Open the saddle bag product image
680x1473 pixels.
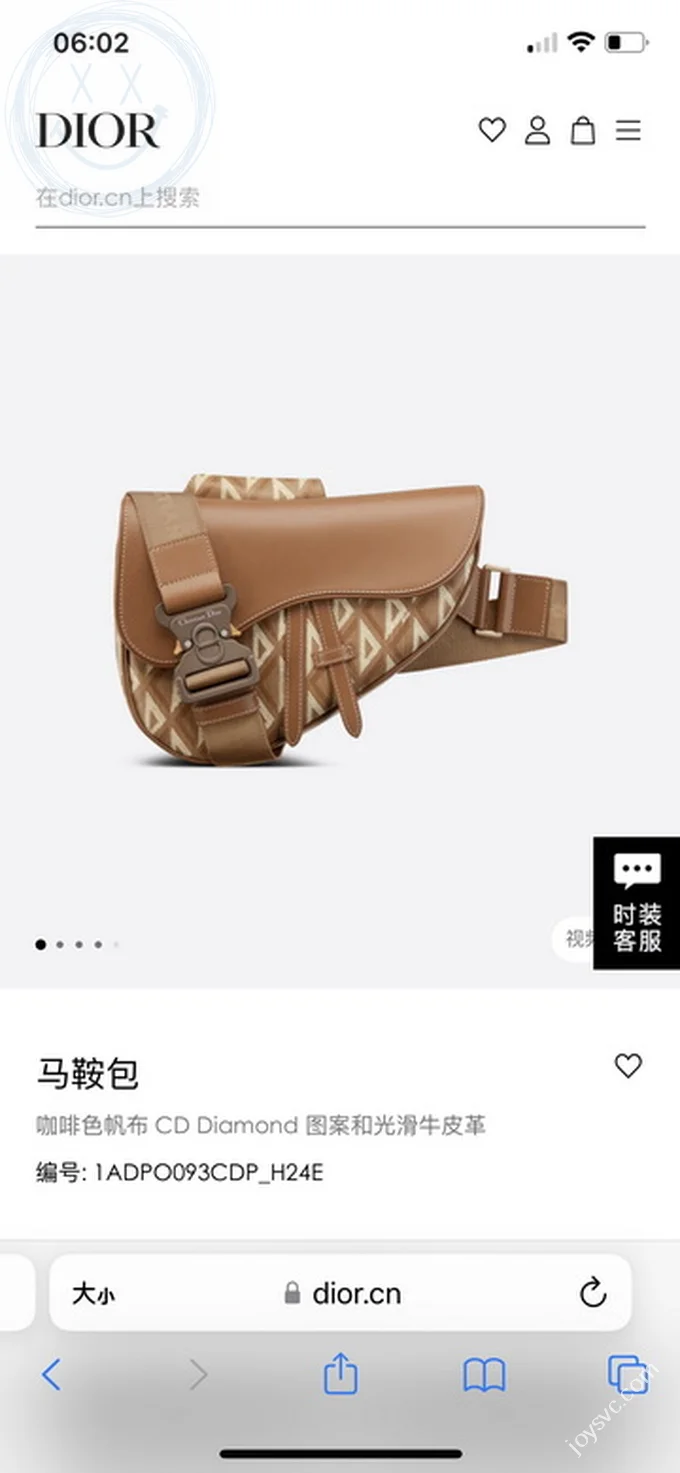coord(340,620)
